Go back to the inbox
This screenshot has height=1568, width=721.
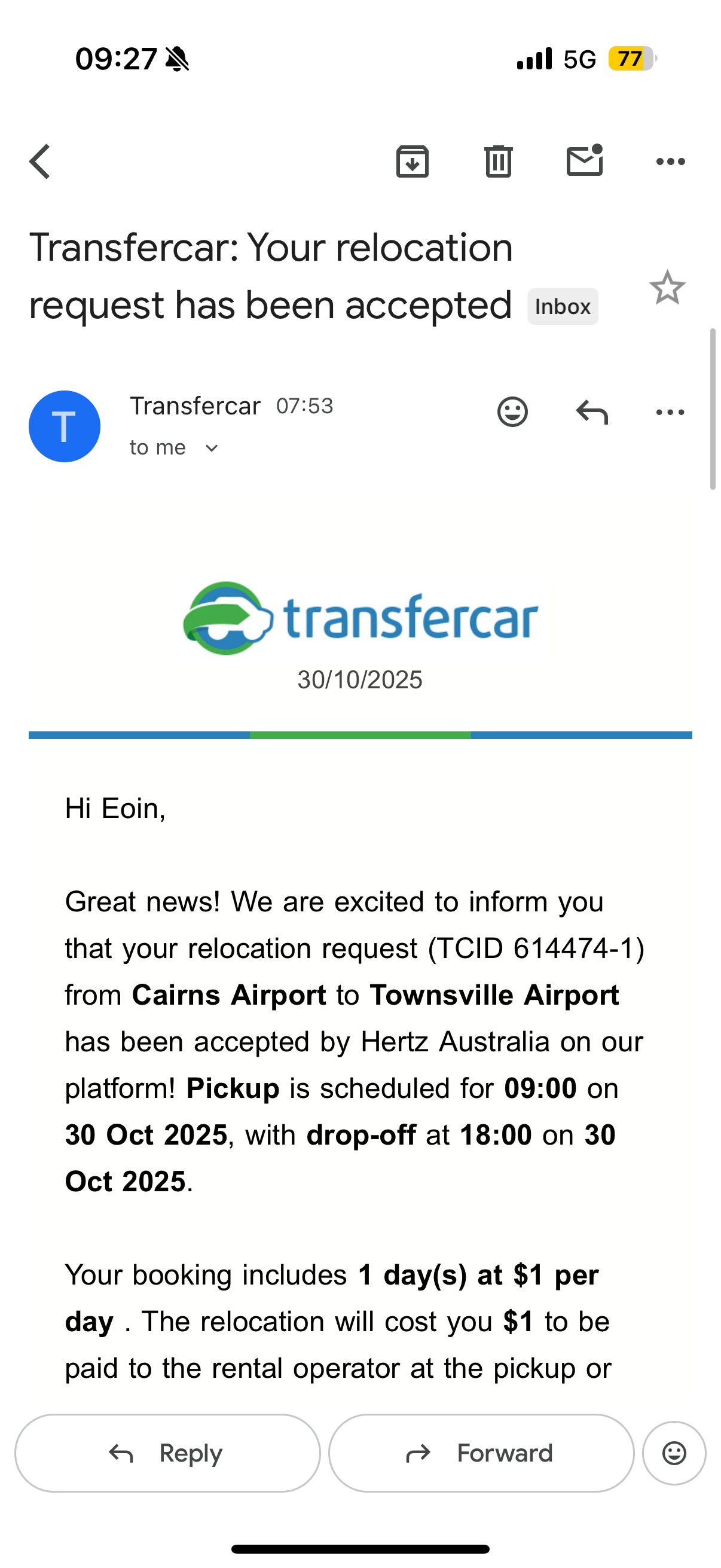click(40, 162)
